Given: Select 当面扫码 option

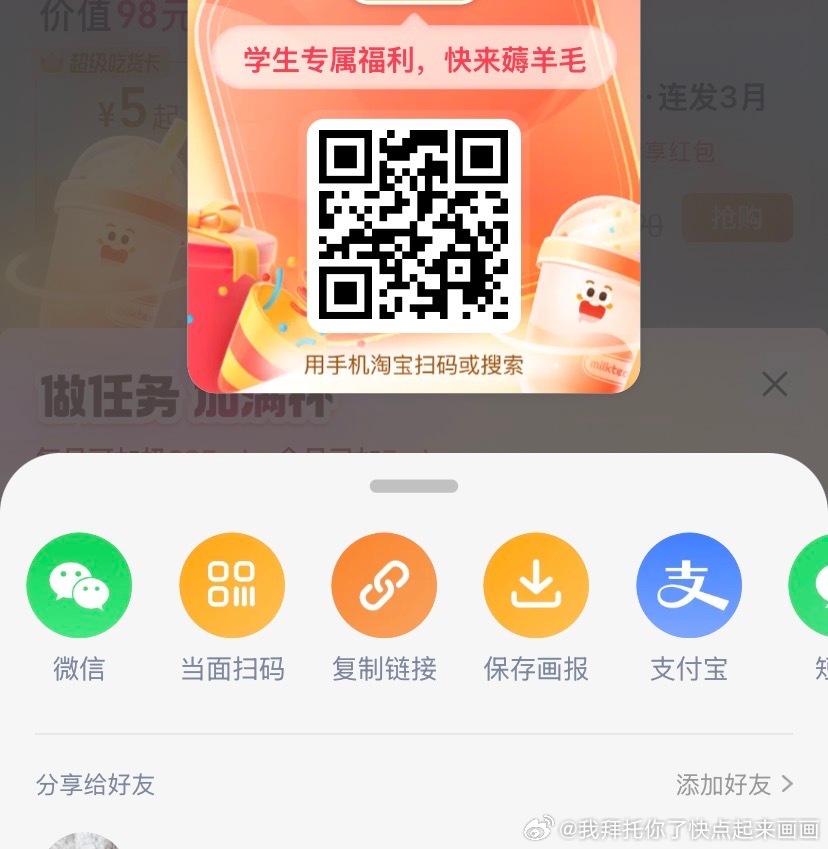Looking at the screenshot, I should (x=232, y=586).
